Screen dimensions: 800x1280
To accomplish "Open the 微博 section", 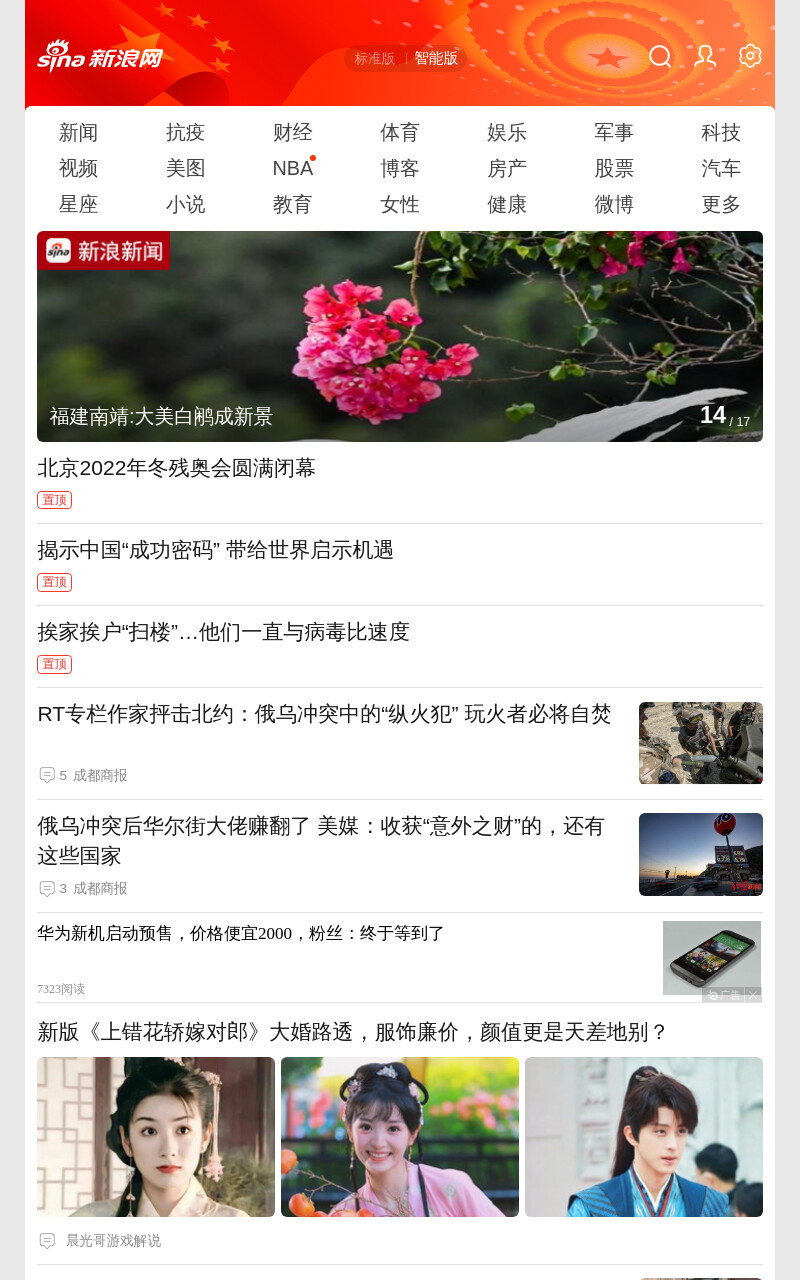I will point(614,204).
